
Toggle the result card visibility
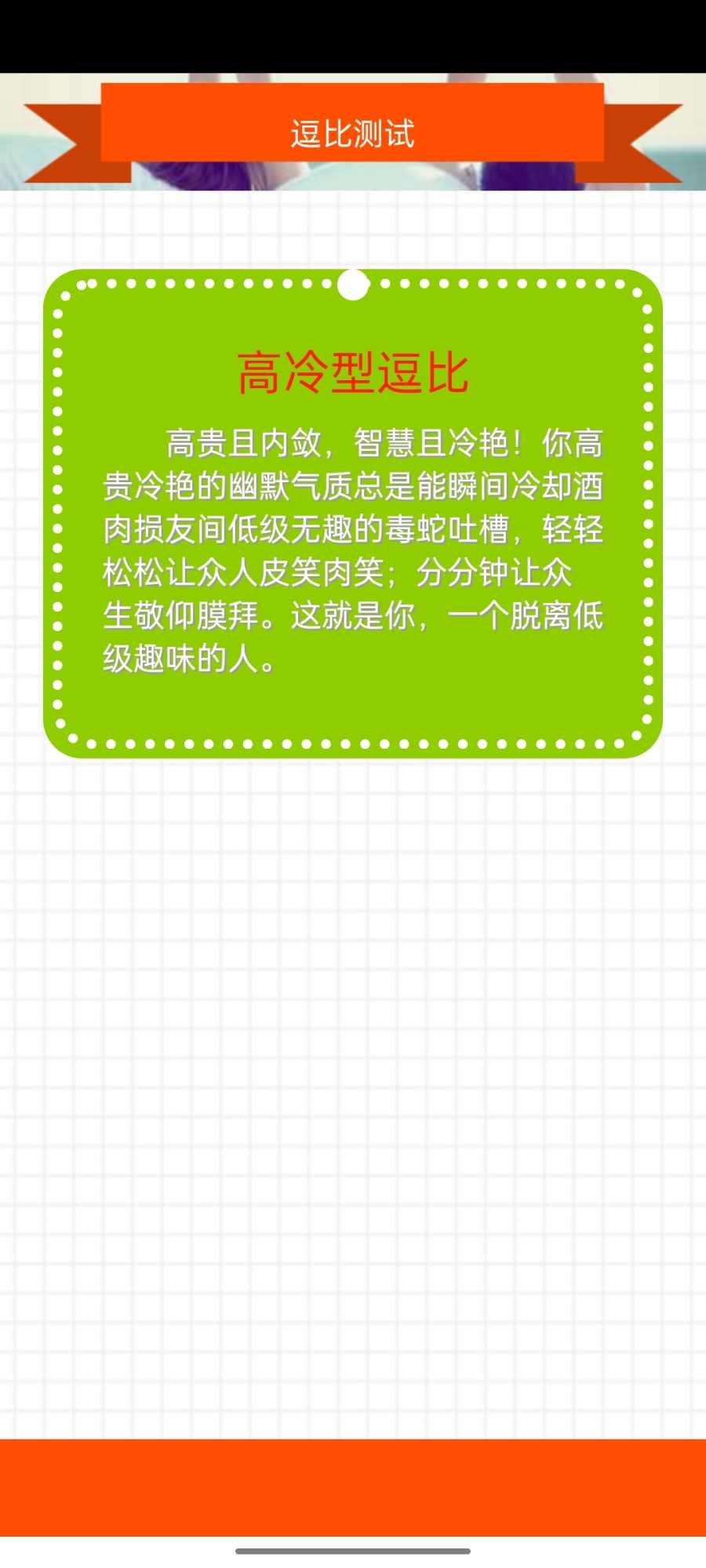point(353,510)
